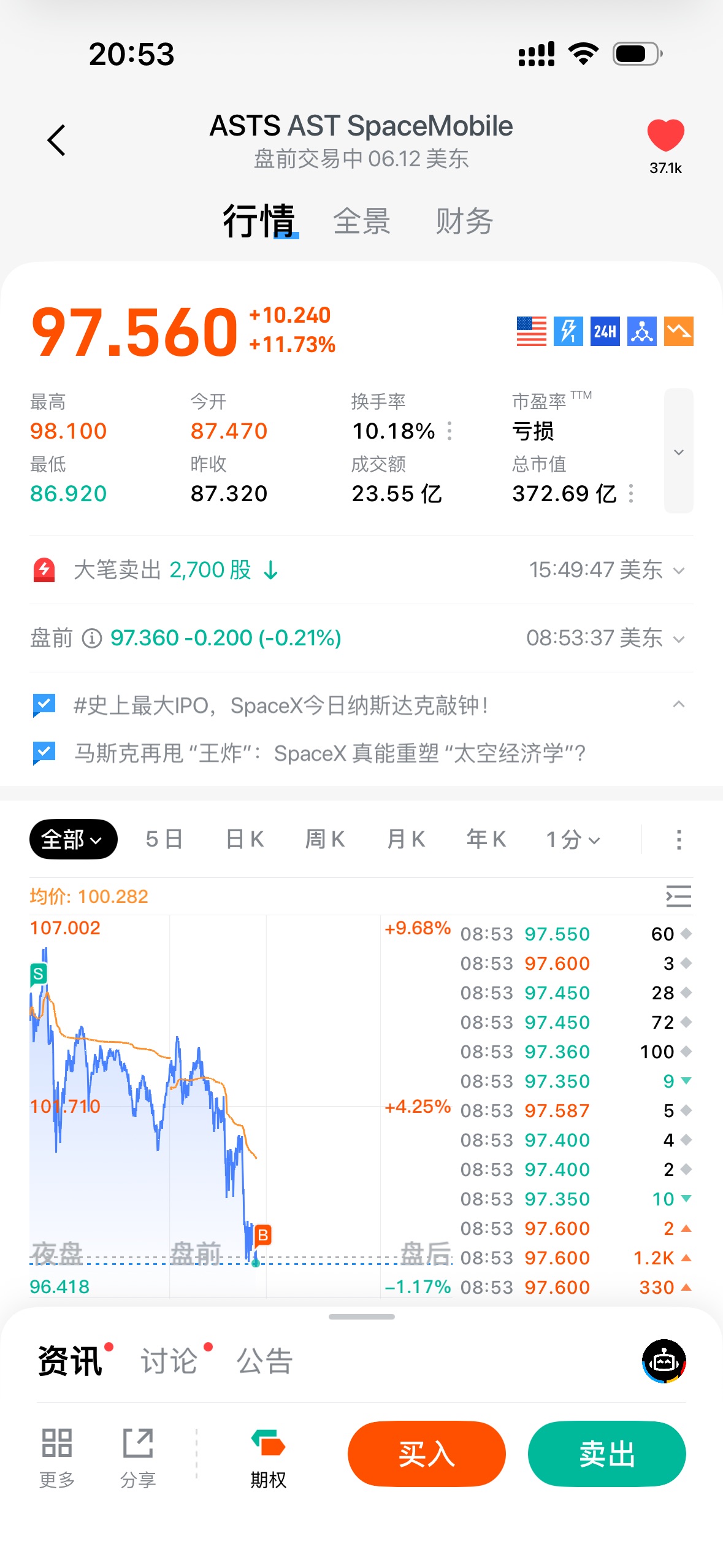
Task: Tap the 买入 buy button
Action: (x=426, y=1453)
